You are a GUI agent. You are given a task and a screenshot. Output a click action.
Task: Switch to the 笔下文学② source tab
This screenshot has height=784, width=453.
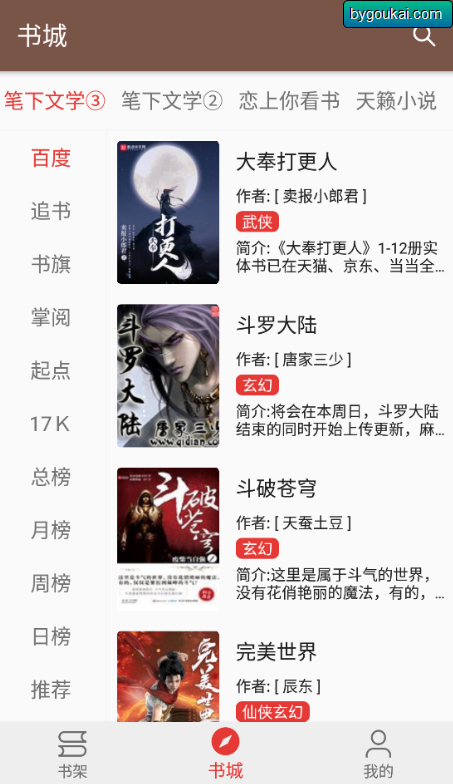pos(172,101)
